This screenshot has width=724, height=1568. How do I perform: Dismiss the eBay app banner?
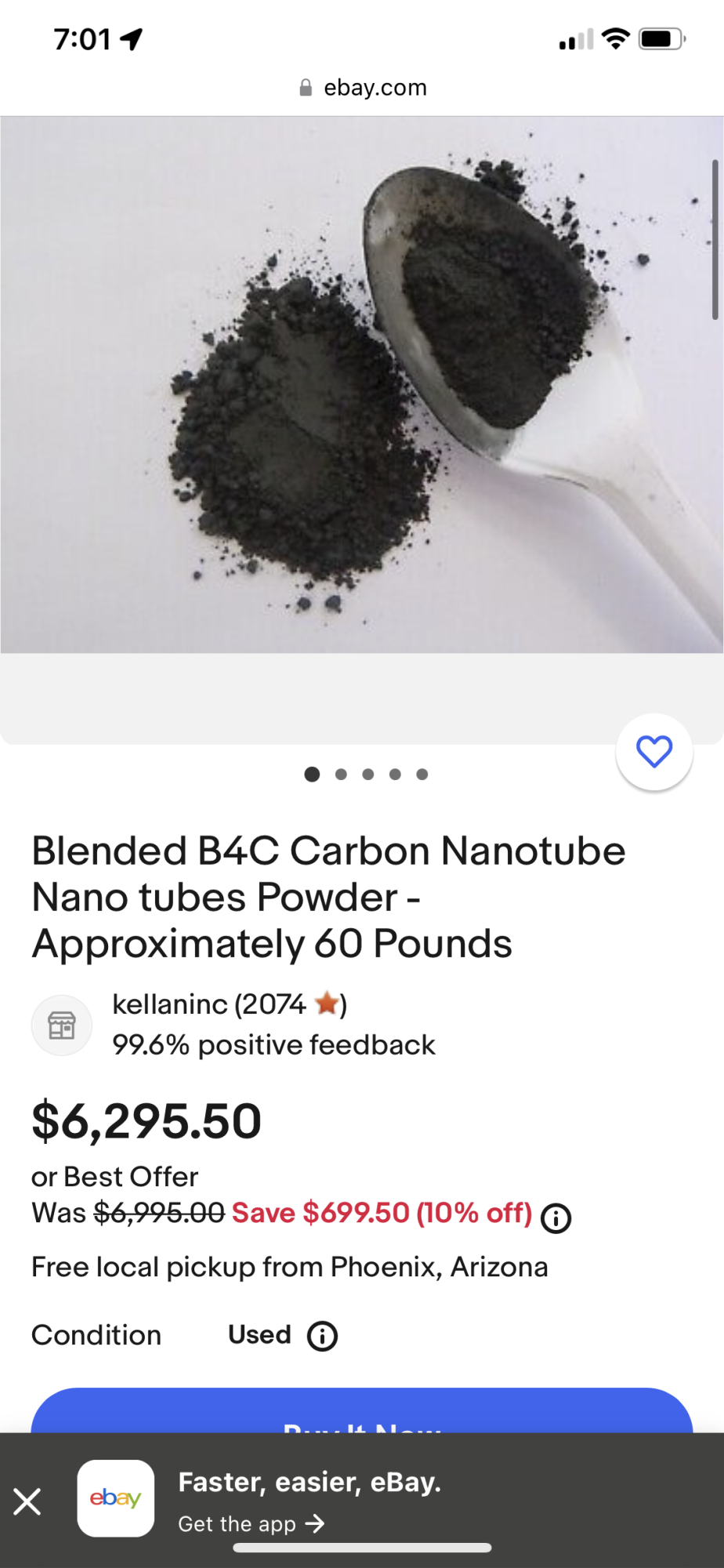[x=27, y=1502]
